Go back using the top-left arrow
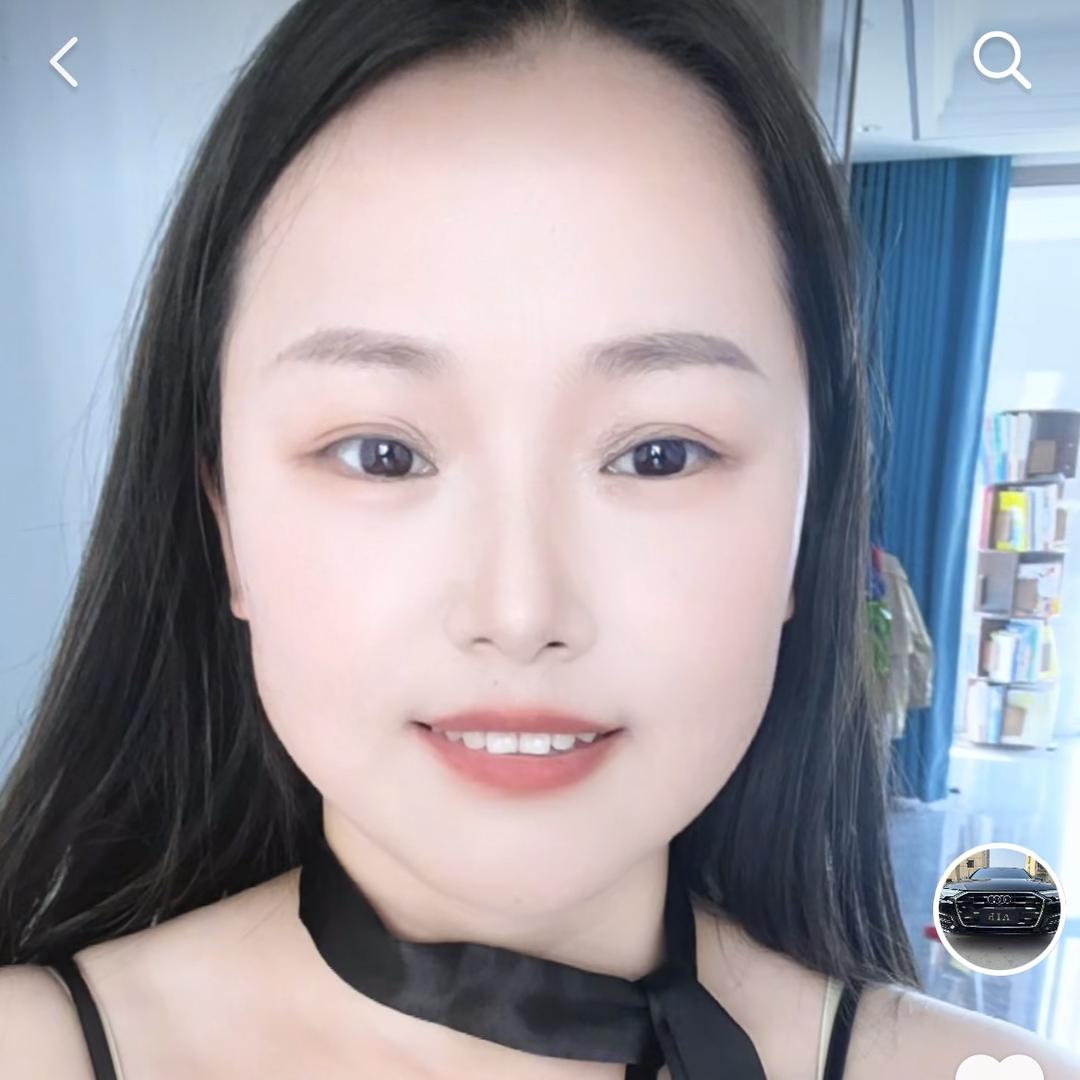The image size is (1080, 1080). [x=64, y=62]
